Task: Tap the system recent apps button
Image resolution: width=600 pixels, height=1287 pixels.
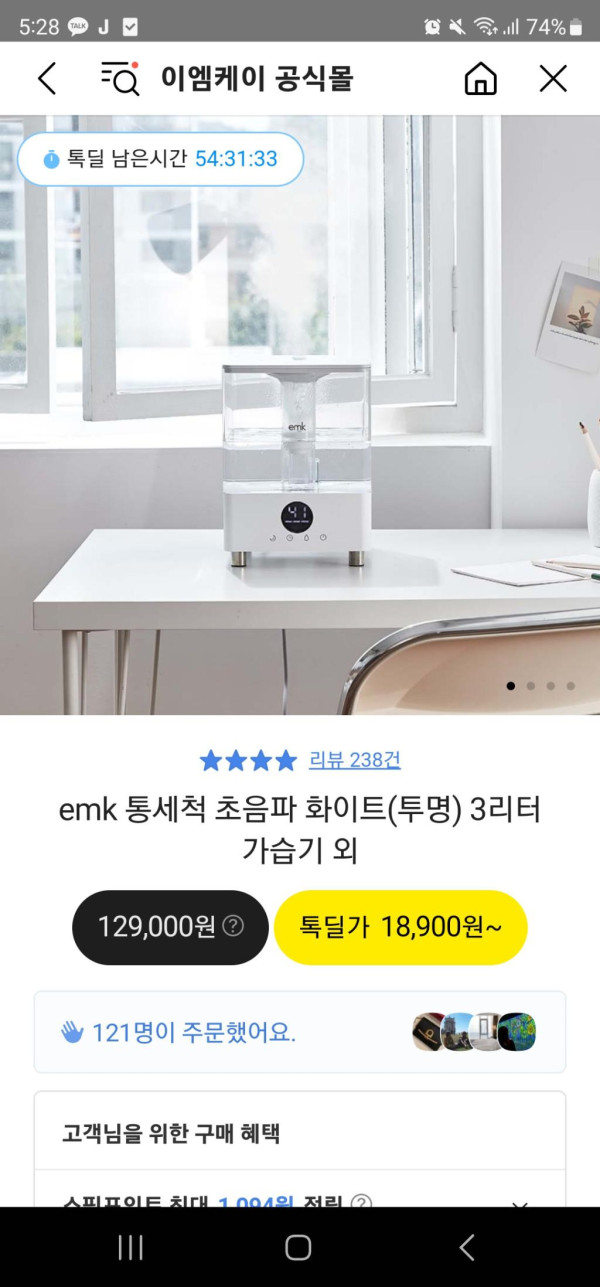Action: tap(131, 1247)
